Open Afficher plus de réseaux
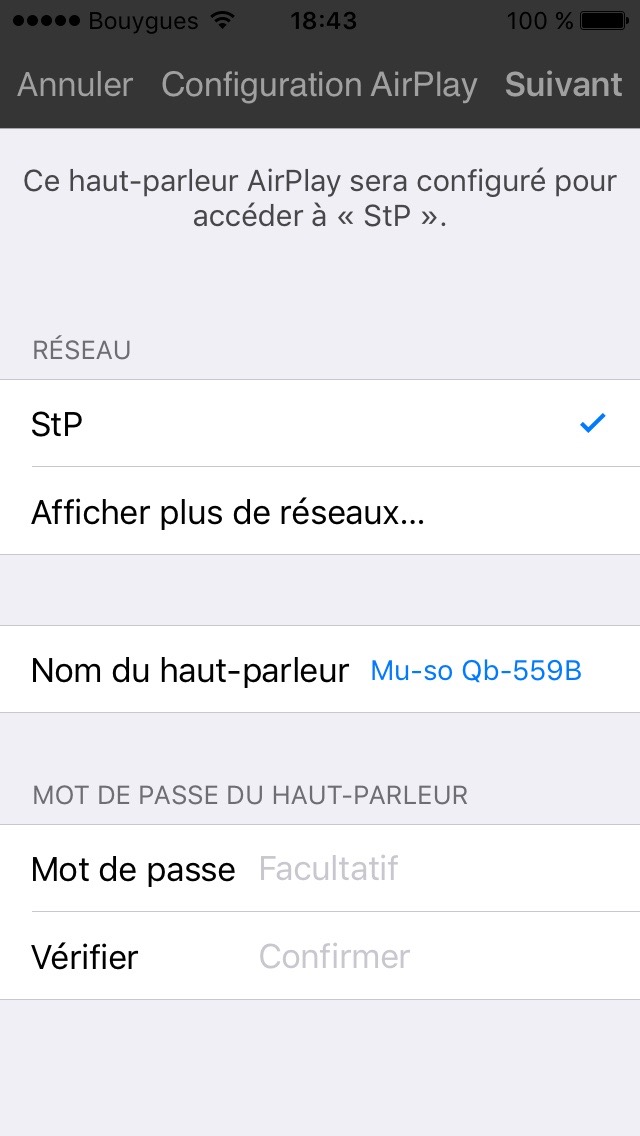 (x=320, y=511)
